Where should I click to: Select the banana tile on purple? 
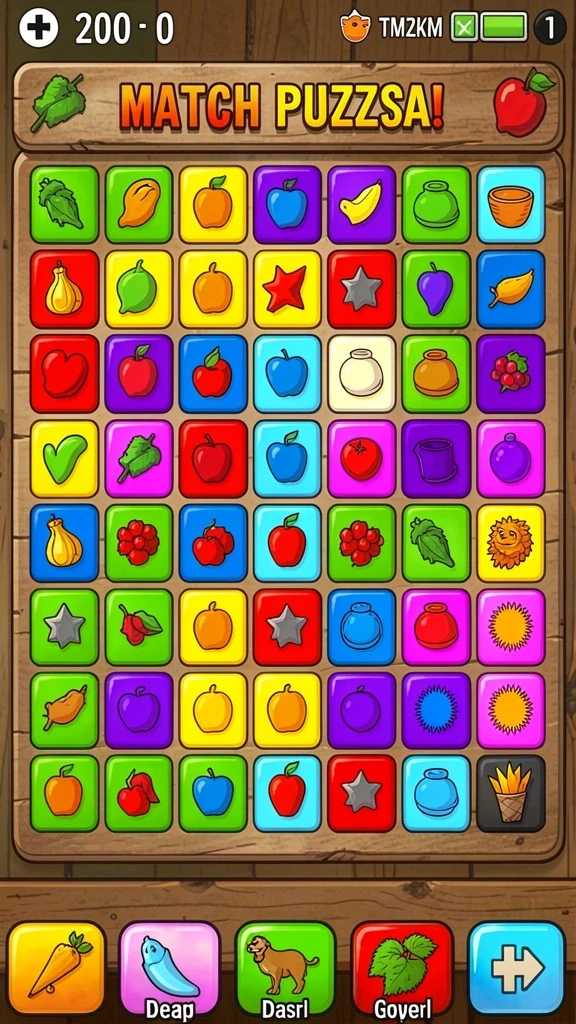pyautogui.click(x=362, y=204)
